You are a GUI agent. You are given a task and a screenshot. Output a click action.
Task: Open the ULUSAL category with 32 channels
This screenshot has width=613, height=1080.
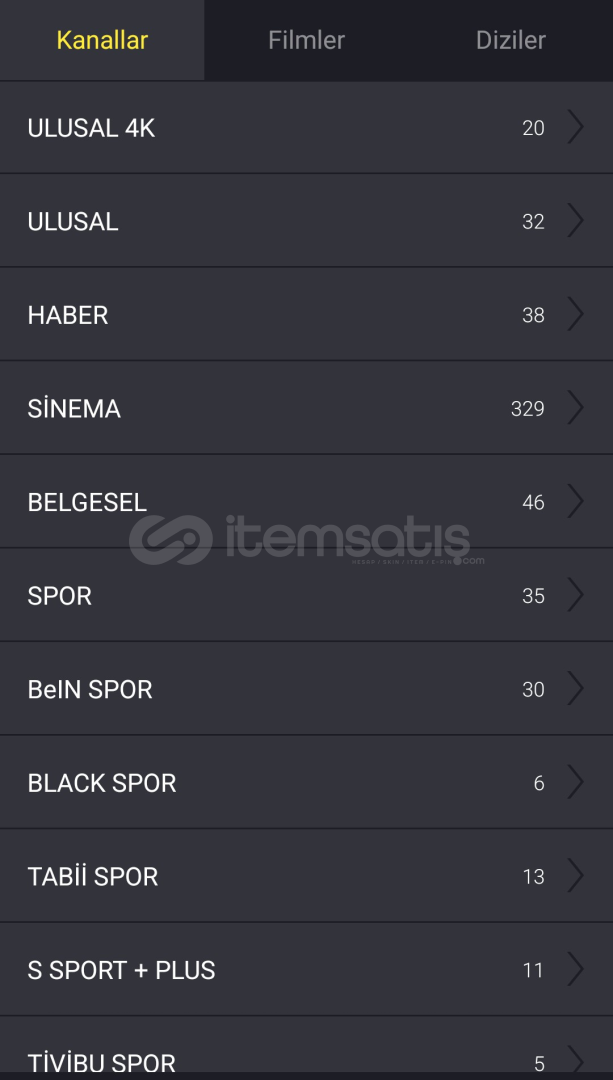[x=306, y=221]
